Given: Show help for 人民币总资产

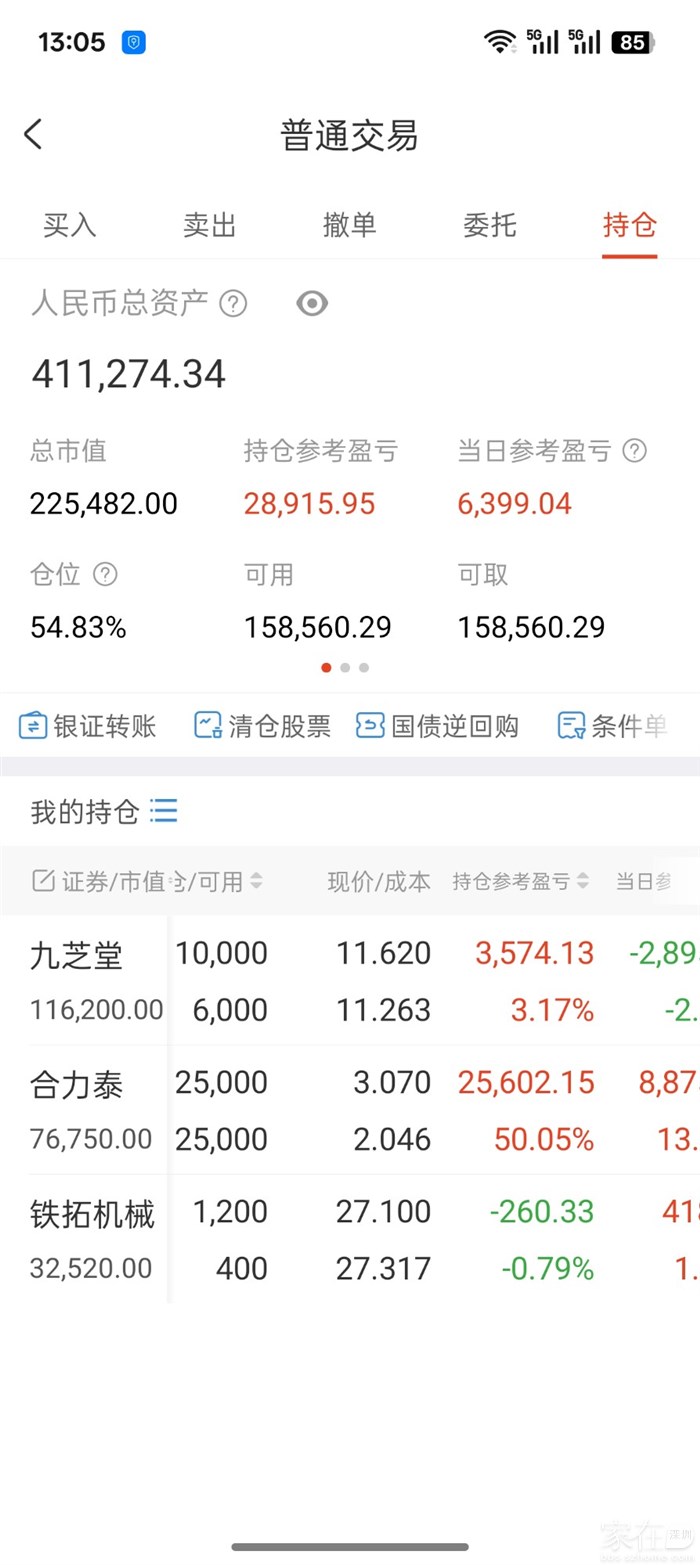Looking at the screenshot, I should pos(233,303).
